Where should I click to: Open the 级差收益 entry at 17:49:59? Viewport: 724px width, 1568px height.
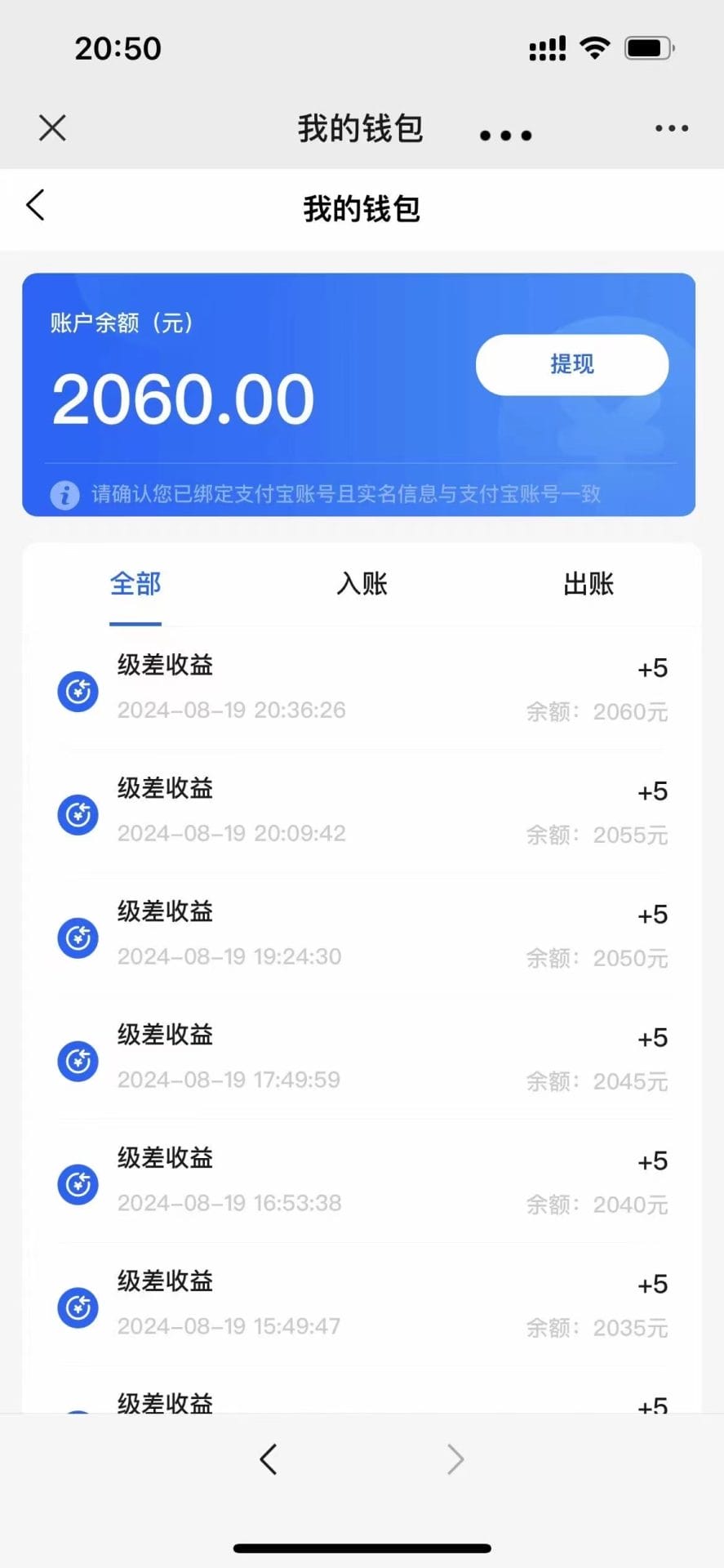[x=362, y=1058]
